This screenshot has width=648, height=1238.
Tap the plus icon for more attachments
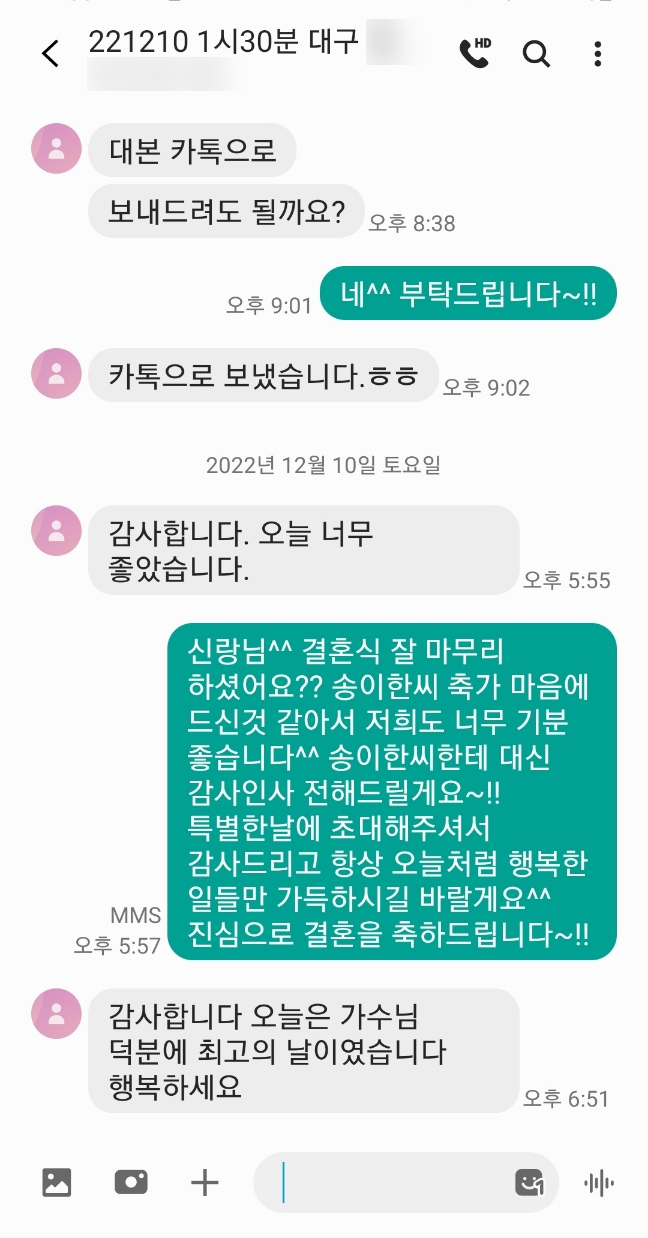(x=204, y=1183)
